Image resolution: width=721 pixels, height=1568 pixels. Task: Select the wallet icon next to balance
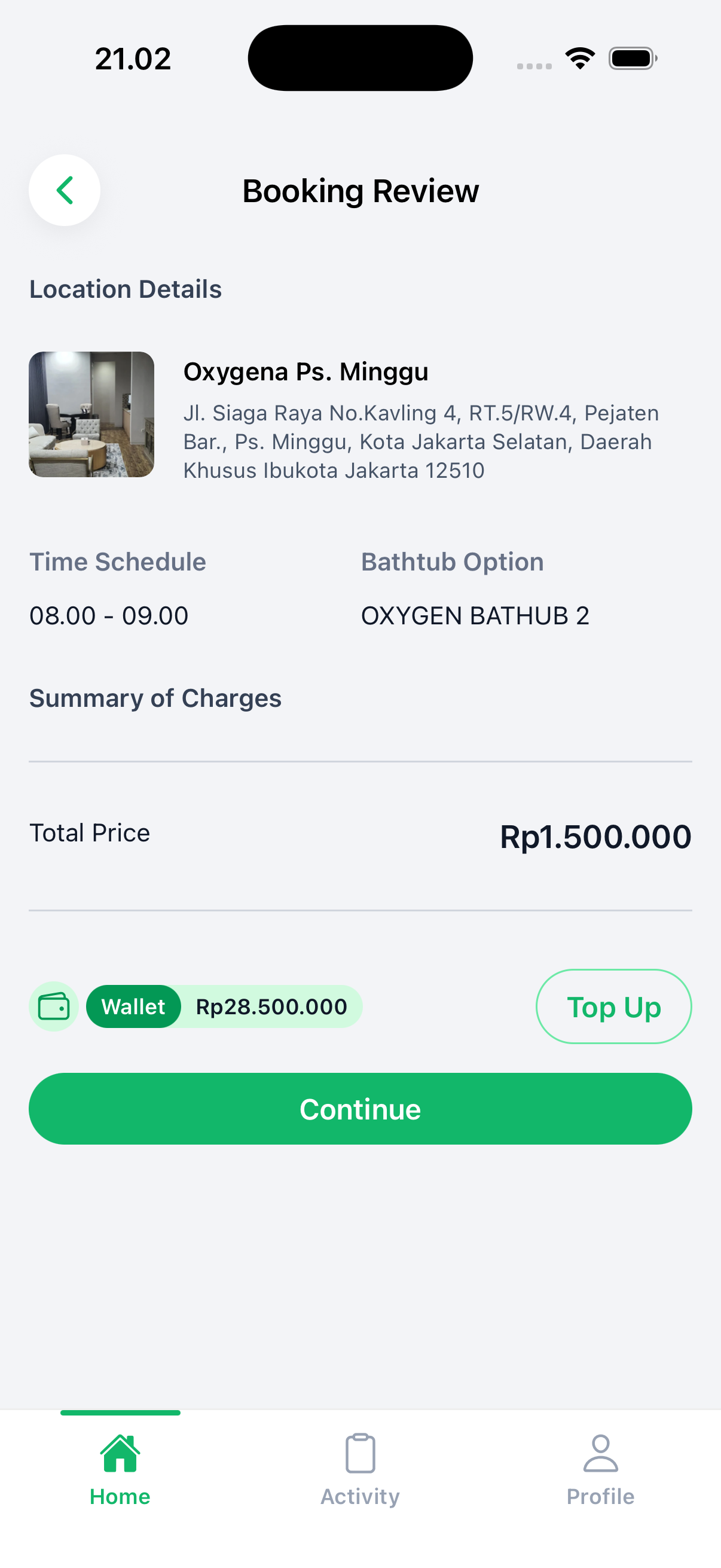54,1006
